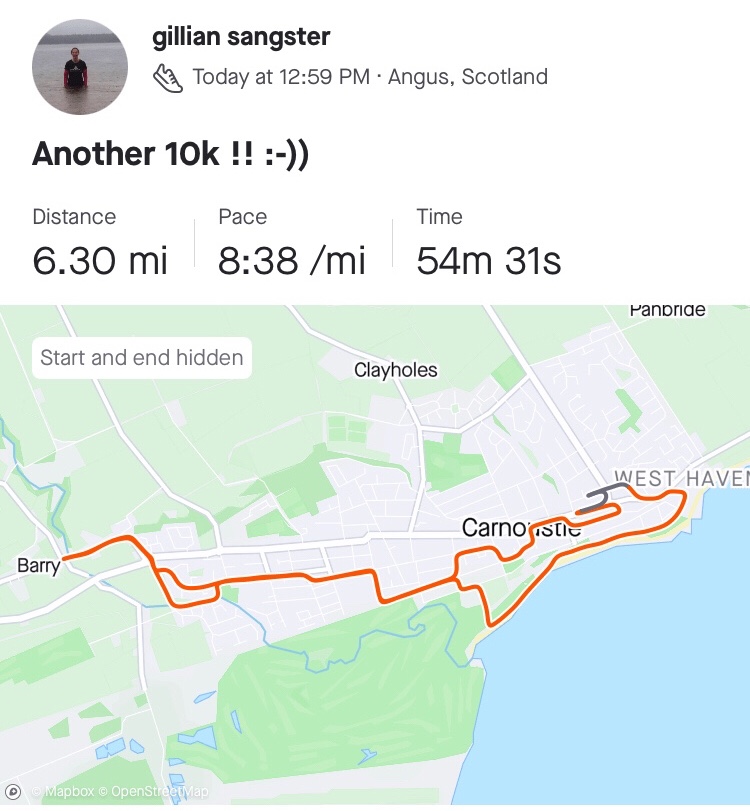Open the Mapbox attribution info icon

pyautogui.click(x=14, y=791)
